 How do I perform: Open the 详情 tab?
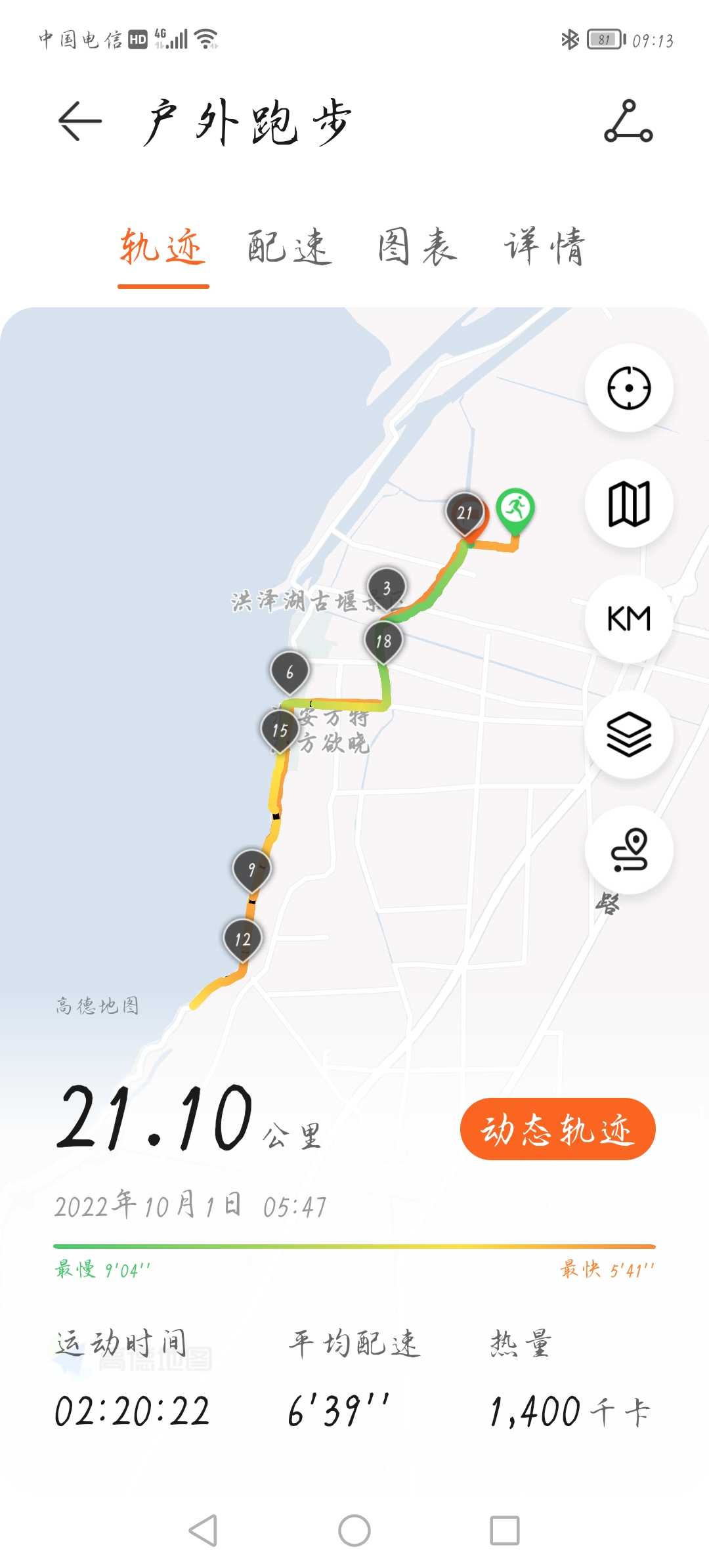coord(544,247)
